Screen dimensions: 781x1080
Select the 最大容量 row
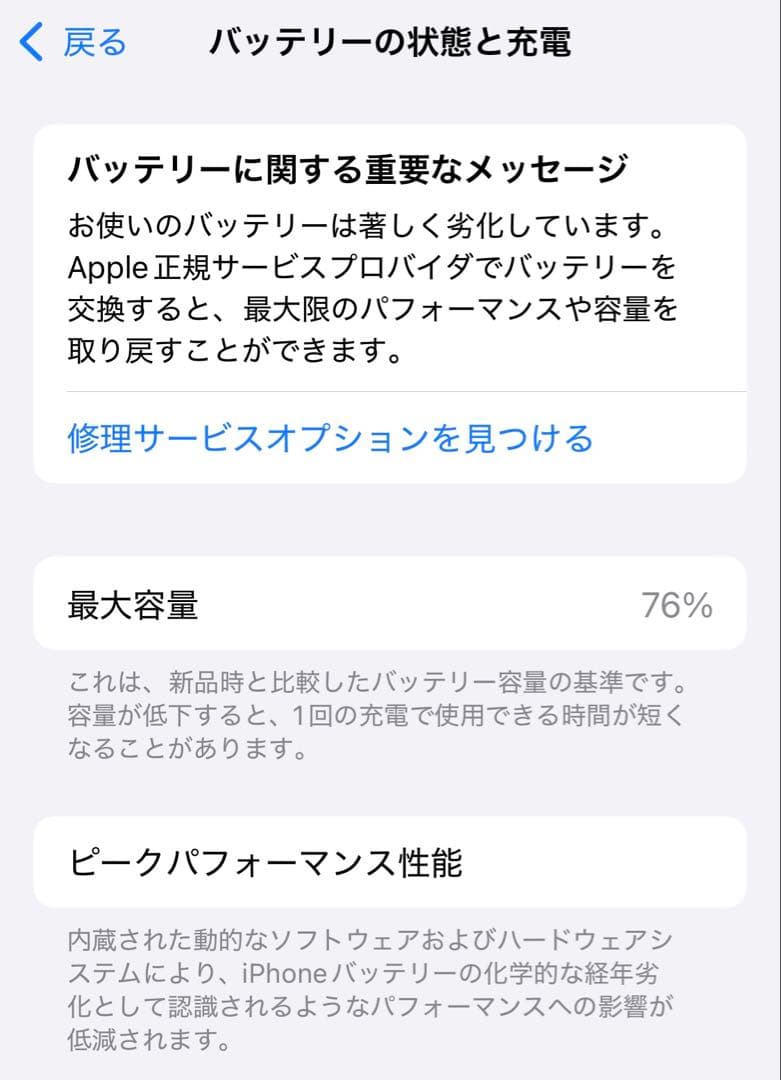(390, 604)
